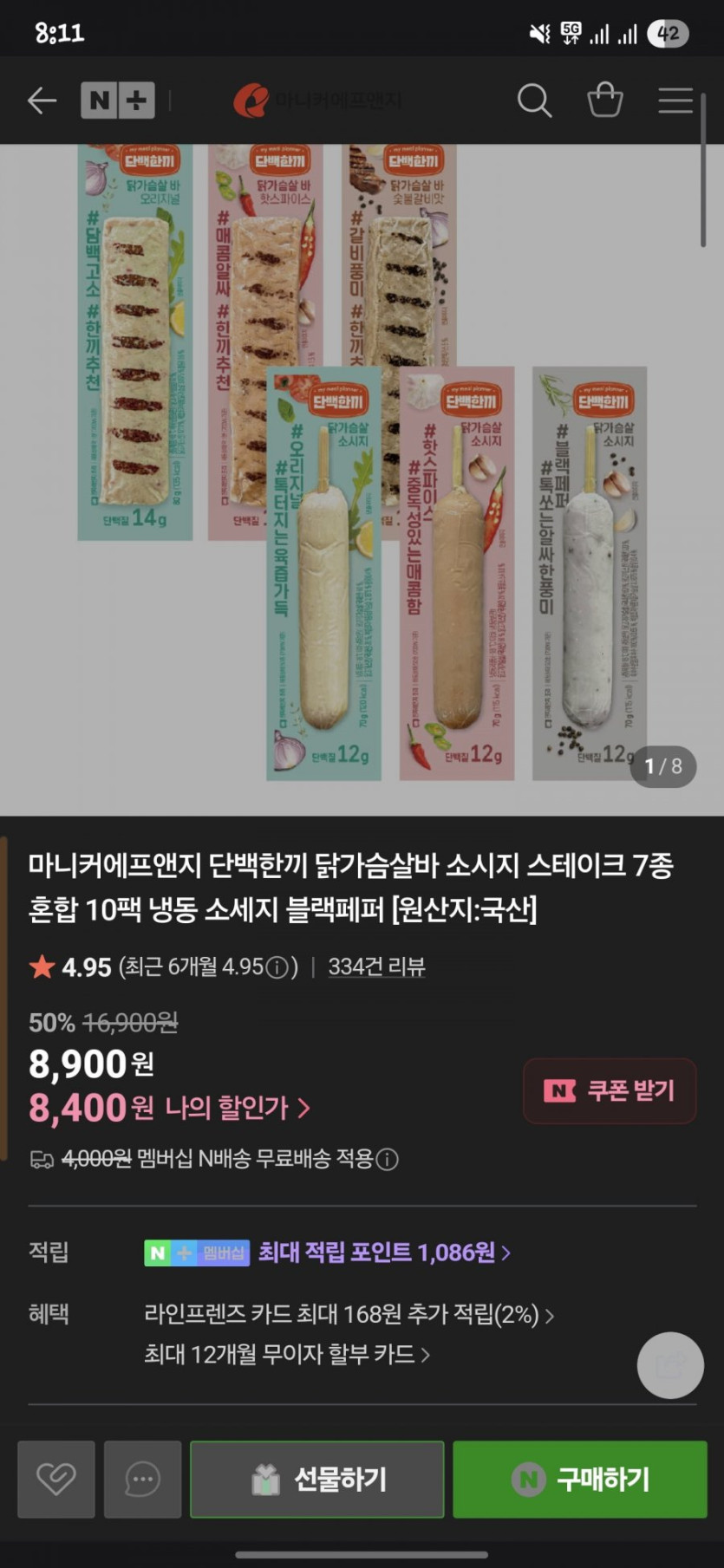View 최대 12개월 무이자 할부 카드

[286, 1354]
